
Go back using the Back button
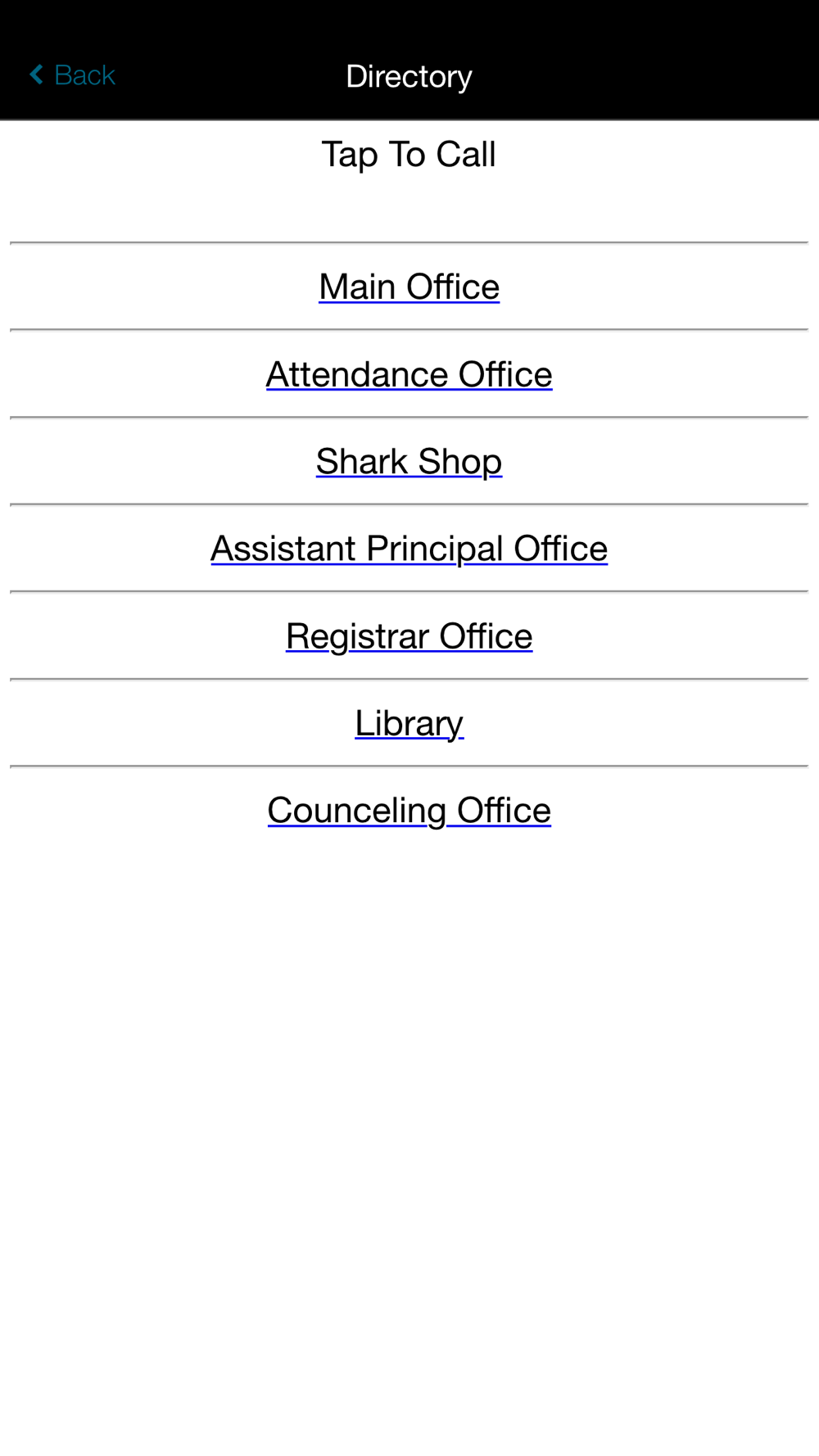(72, 75)
